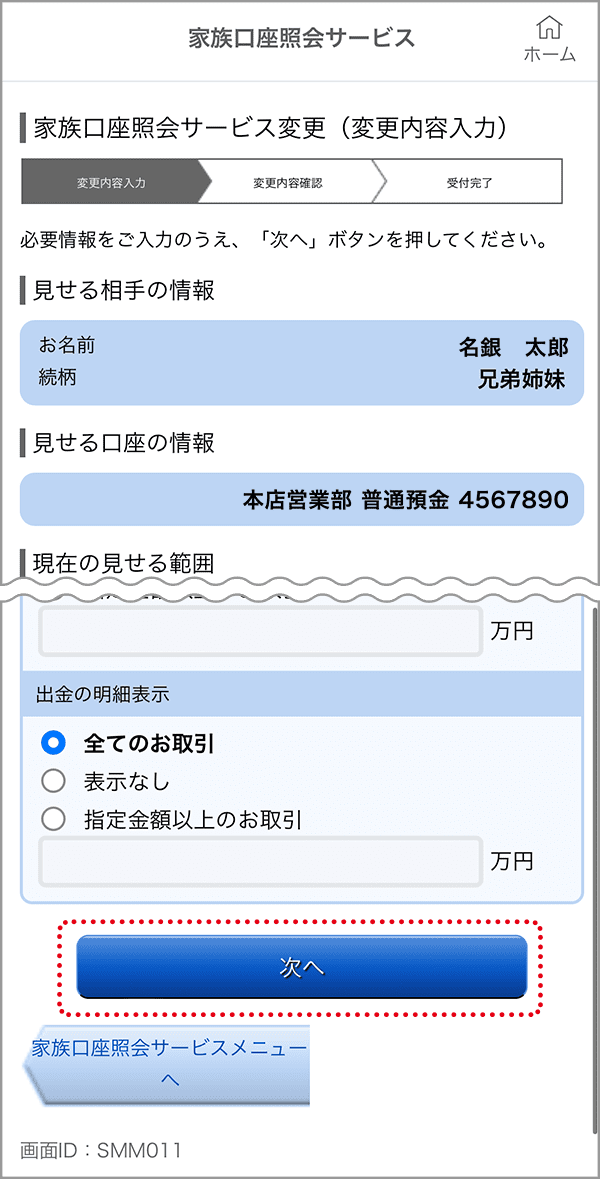The image size is (600, 1179).
Task: Go to the ホーム home icon
Action: (x=550, y=39)
